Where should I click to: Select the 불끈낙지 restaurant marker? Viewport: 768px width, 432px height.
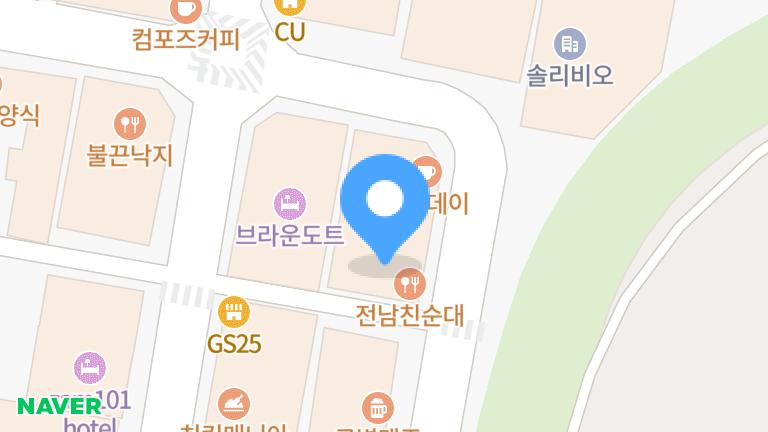point(131,123)
